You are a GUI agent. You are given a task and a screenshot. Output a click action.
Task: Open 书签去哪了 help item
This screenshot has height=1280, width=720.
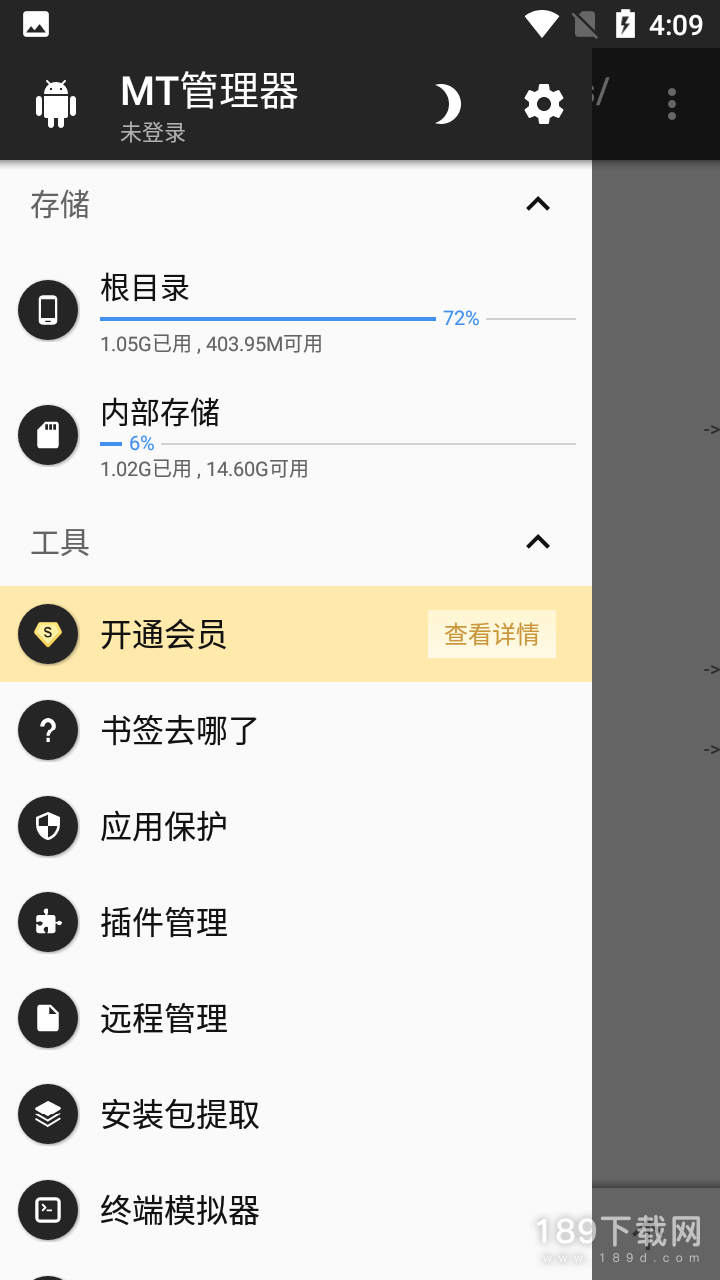180,731
